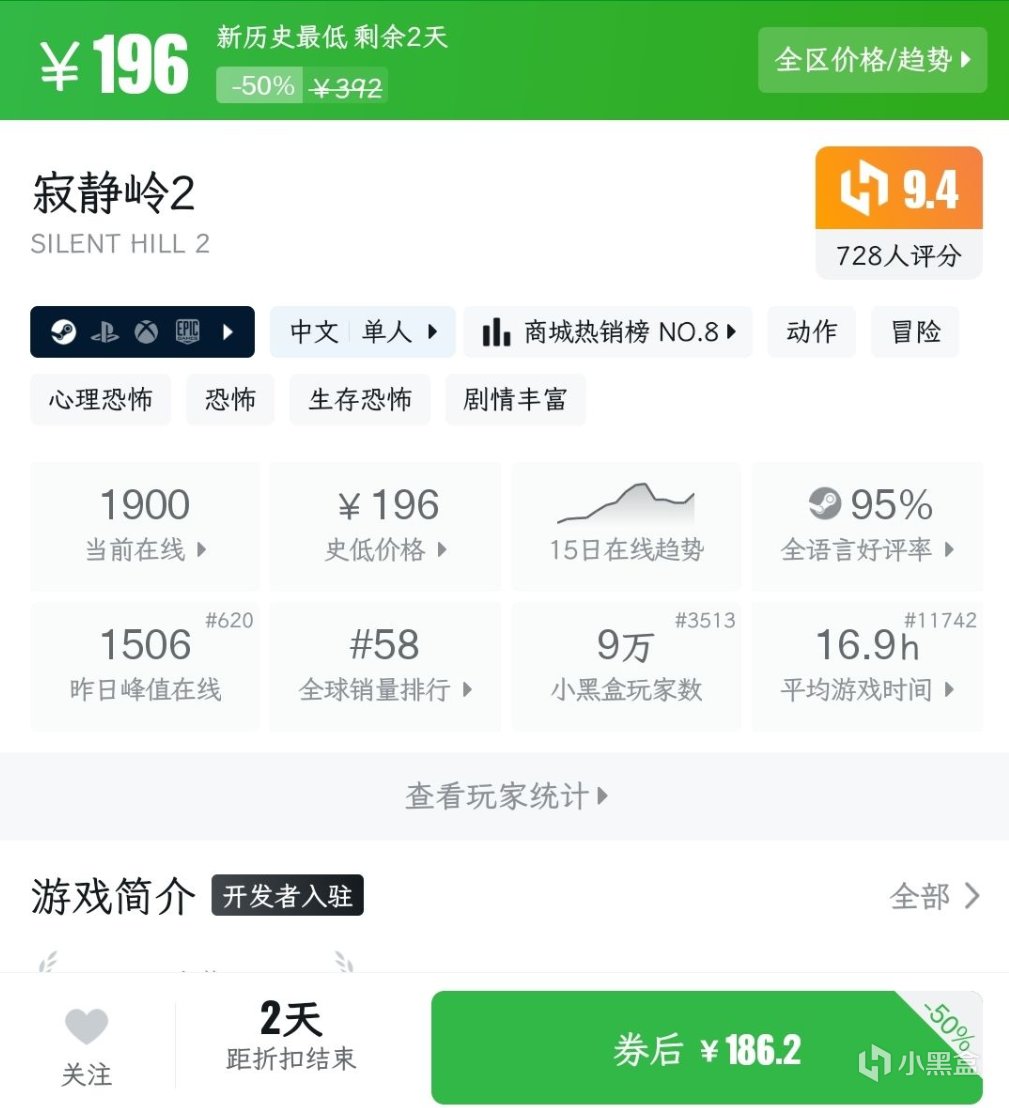The image size is (1009, 1108).
Task: Open the 心理恐怖 tag
Action: click(x=100, y=399)
